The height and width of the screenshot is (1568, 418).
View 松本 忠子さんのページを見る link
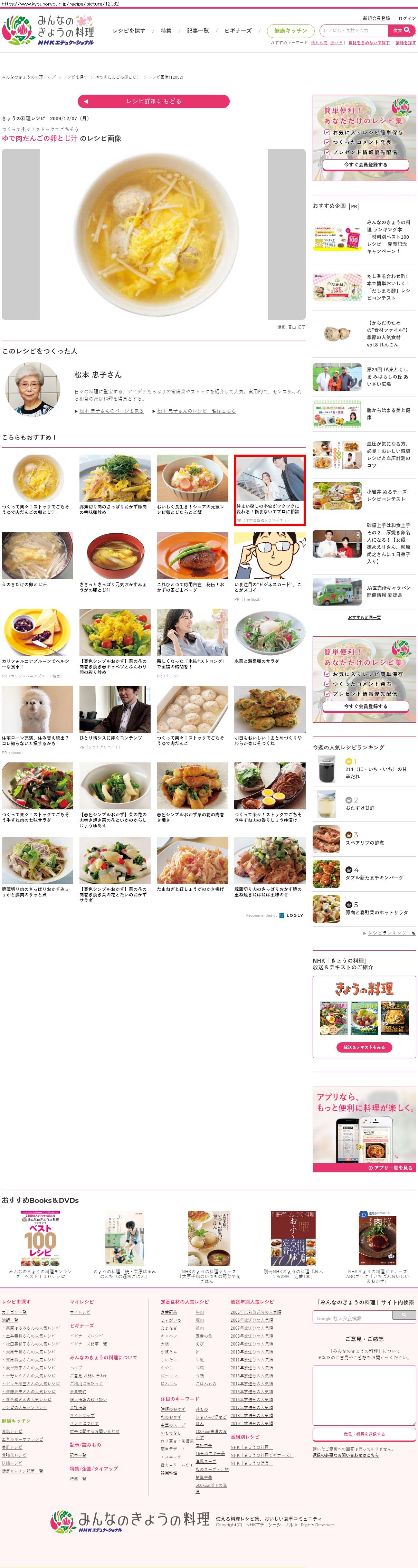(111, 411)
